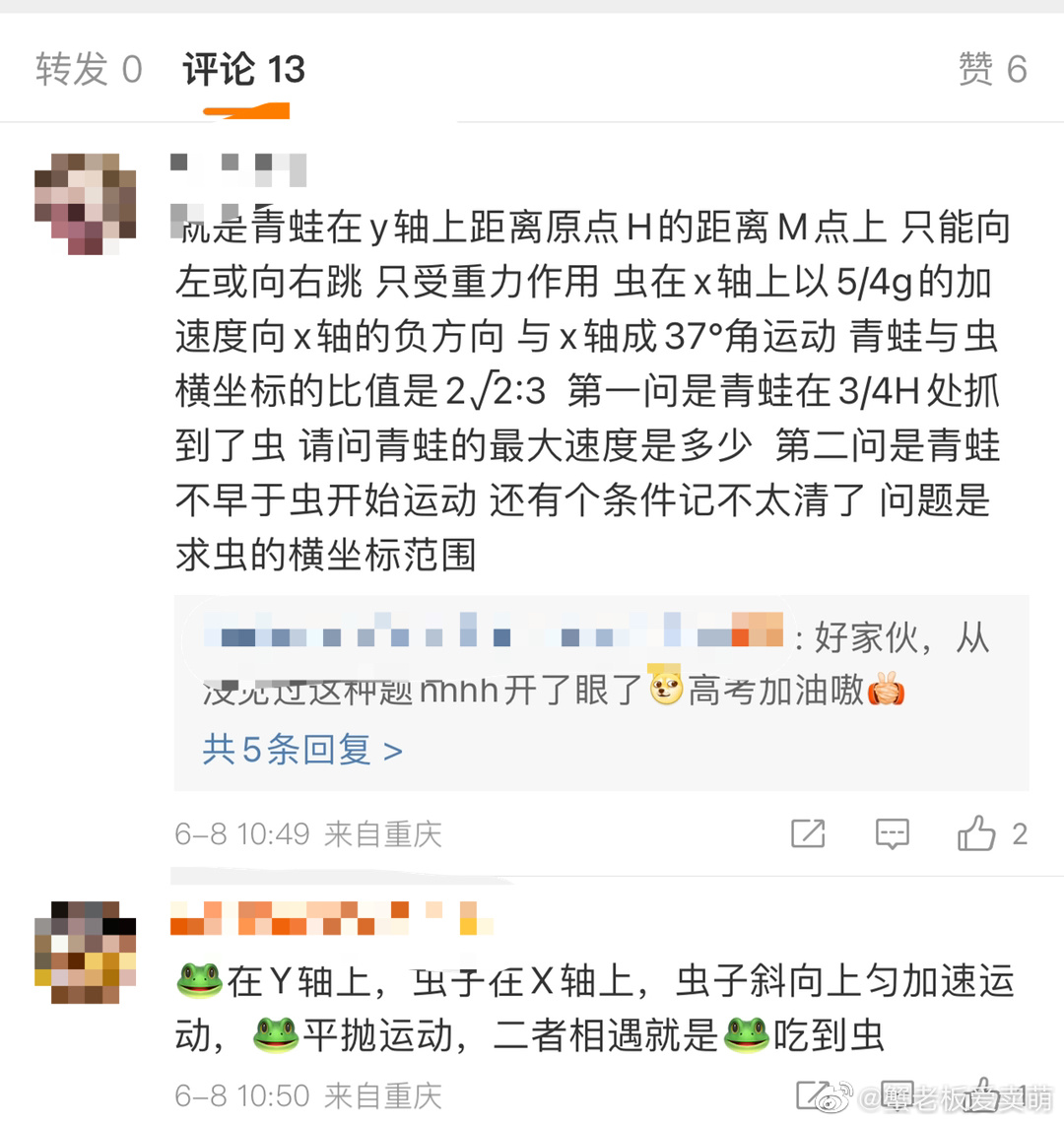Open first commenter's avatar profile
This screenshot has height=1125, width=1064.
(85, 203)
